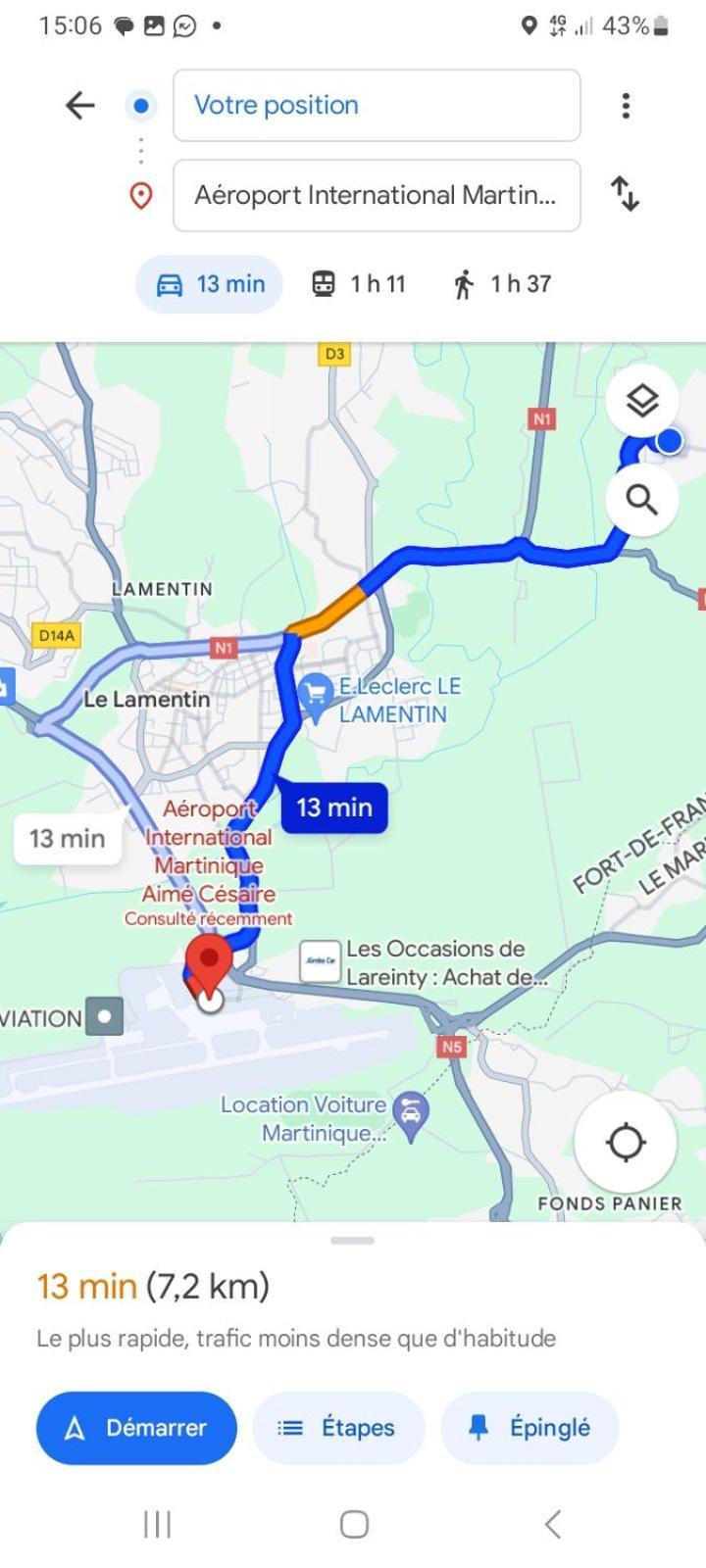Image resolution: width=706 pixels, height=1568 pixels.
Task: Switch to walking mode, 1 h 37
Action: tap(502, 284)
